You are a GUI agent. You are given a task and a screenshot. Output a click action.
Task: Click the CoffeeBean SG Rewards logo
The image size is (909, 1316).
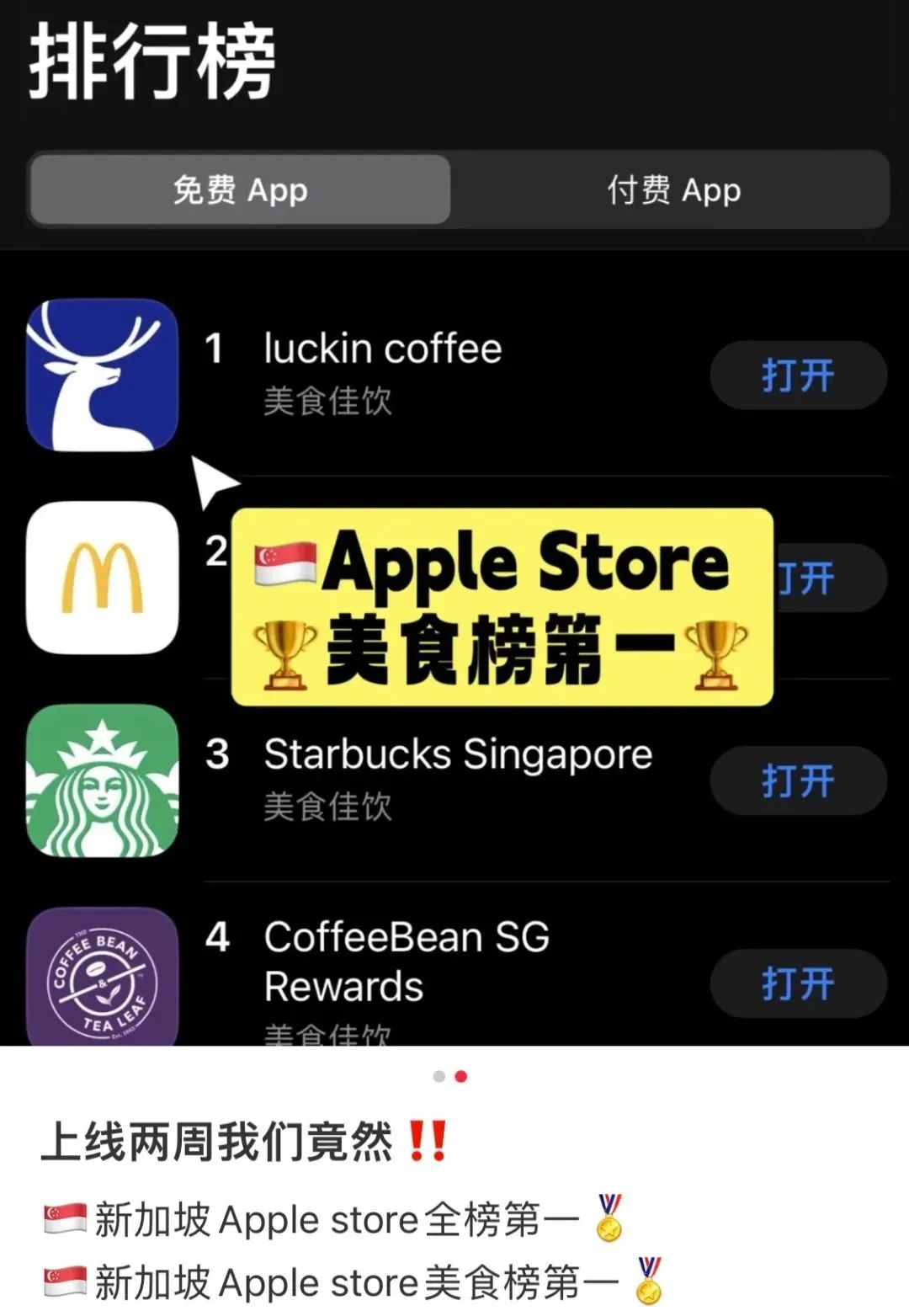[x=101, y=977]
